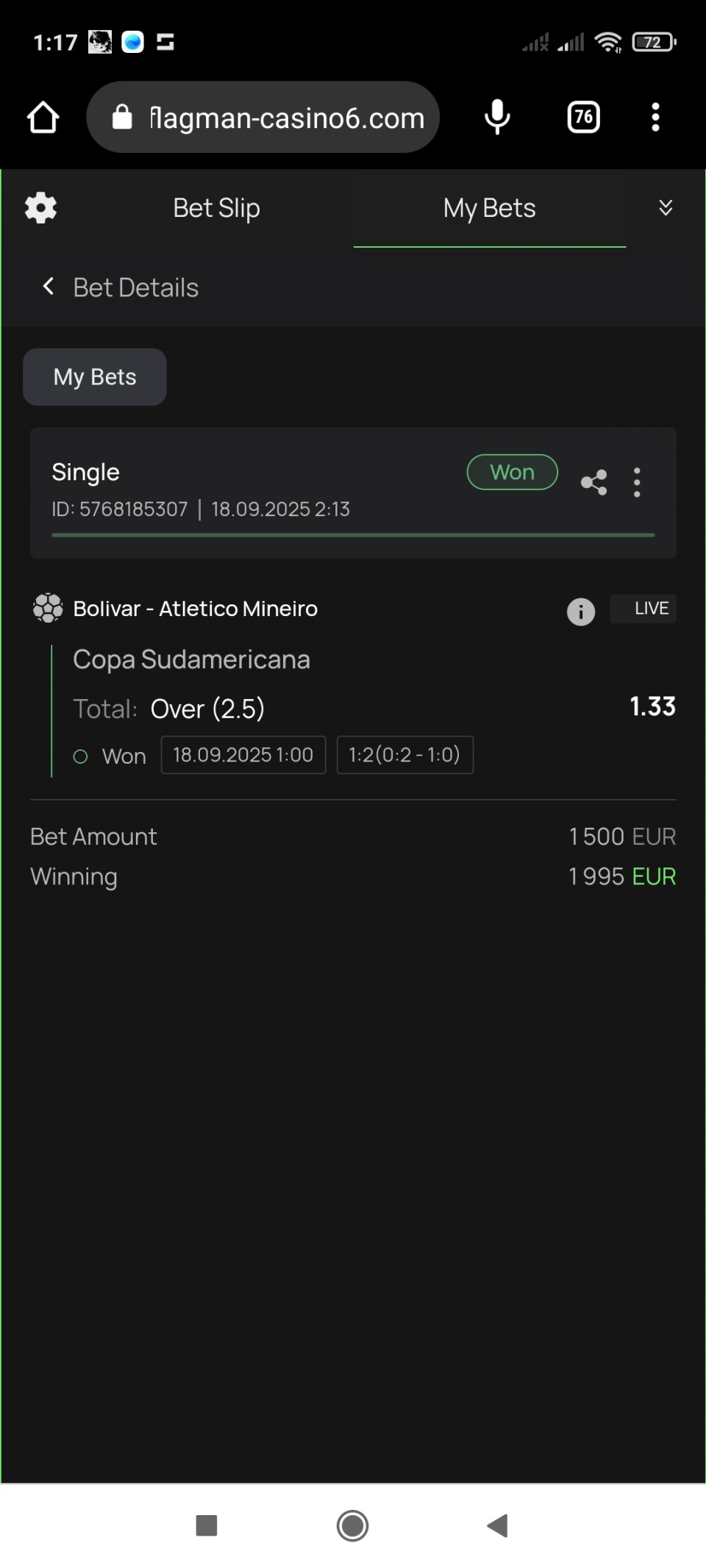Collapse the panel with the double chevron
706x1568 pixels.
(x=666, y=208)
